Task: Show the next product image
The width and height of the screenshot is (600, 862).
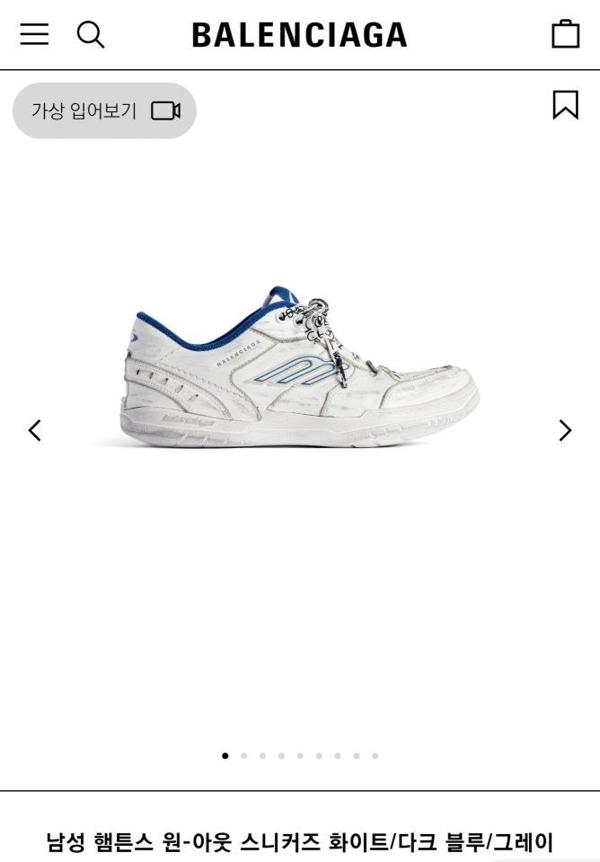Action: tap(565, 430)
